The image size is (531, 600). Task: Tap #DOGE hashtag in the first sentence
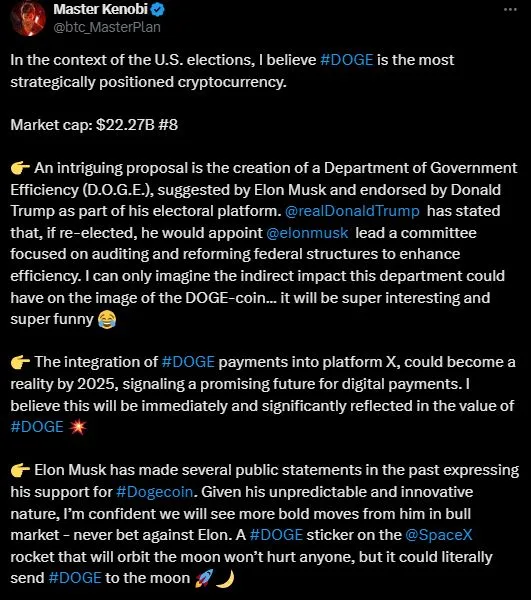point(347,60)
